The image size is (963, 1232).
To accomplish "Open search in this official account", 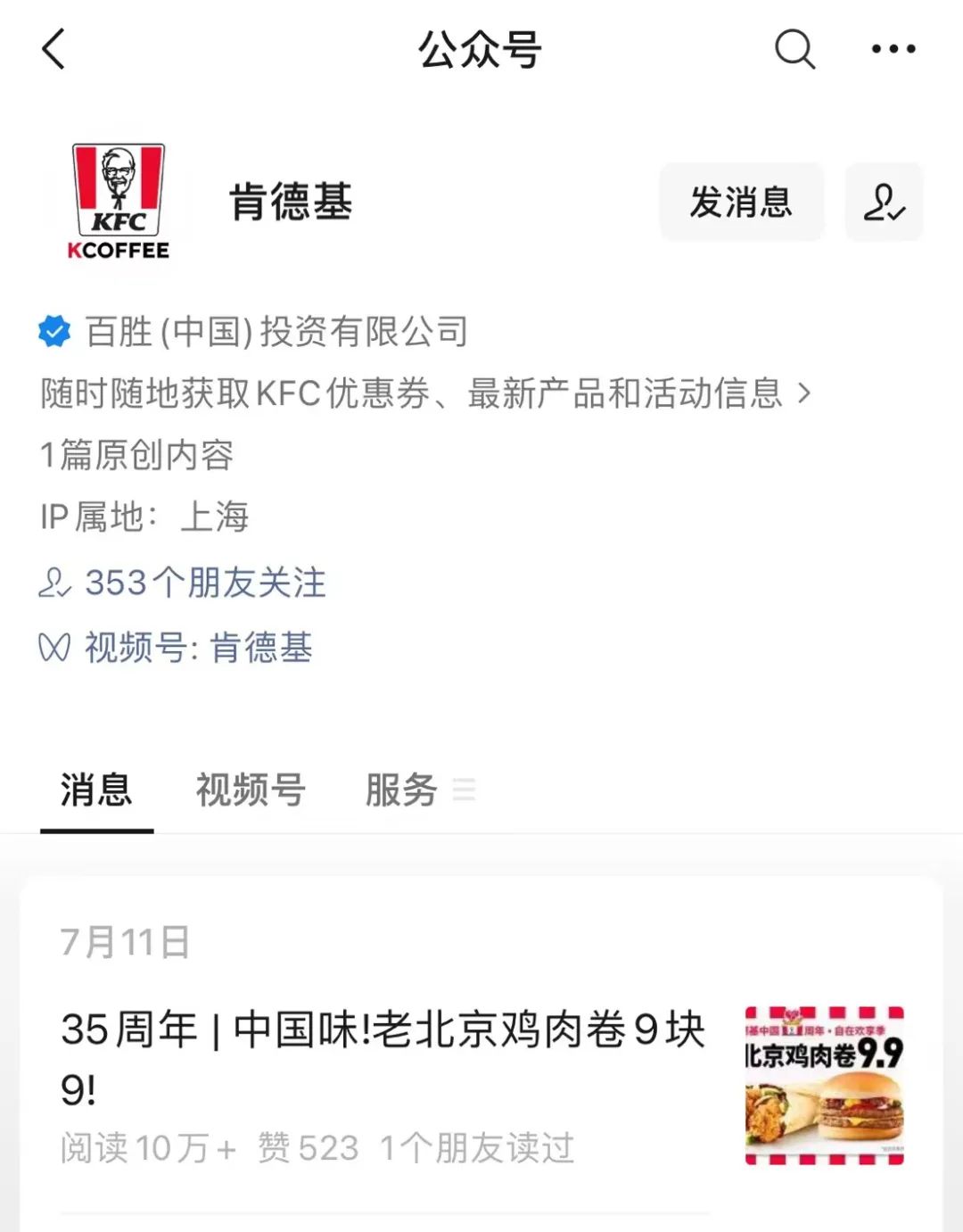I will tap(794, 49).
